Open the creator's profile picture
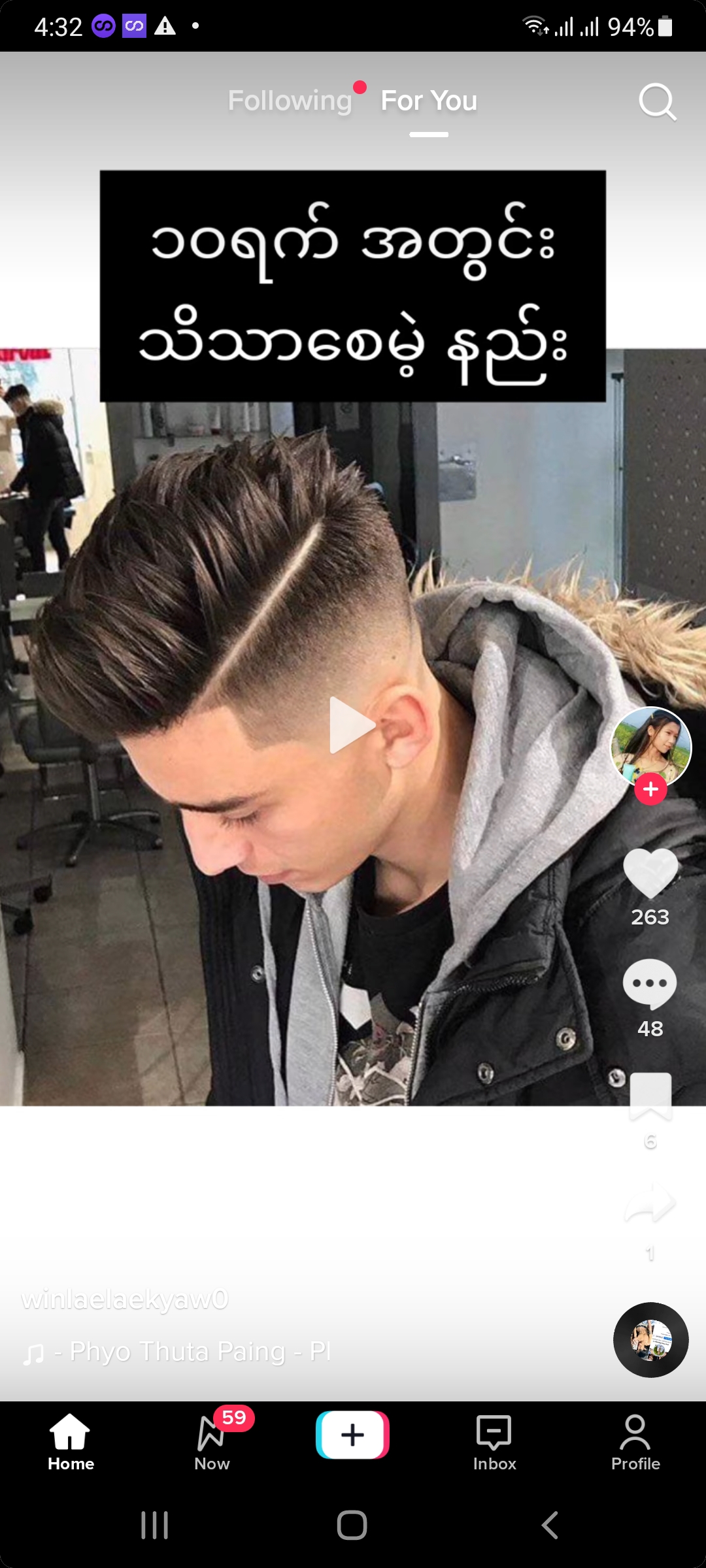 click(650, 746)
